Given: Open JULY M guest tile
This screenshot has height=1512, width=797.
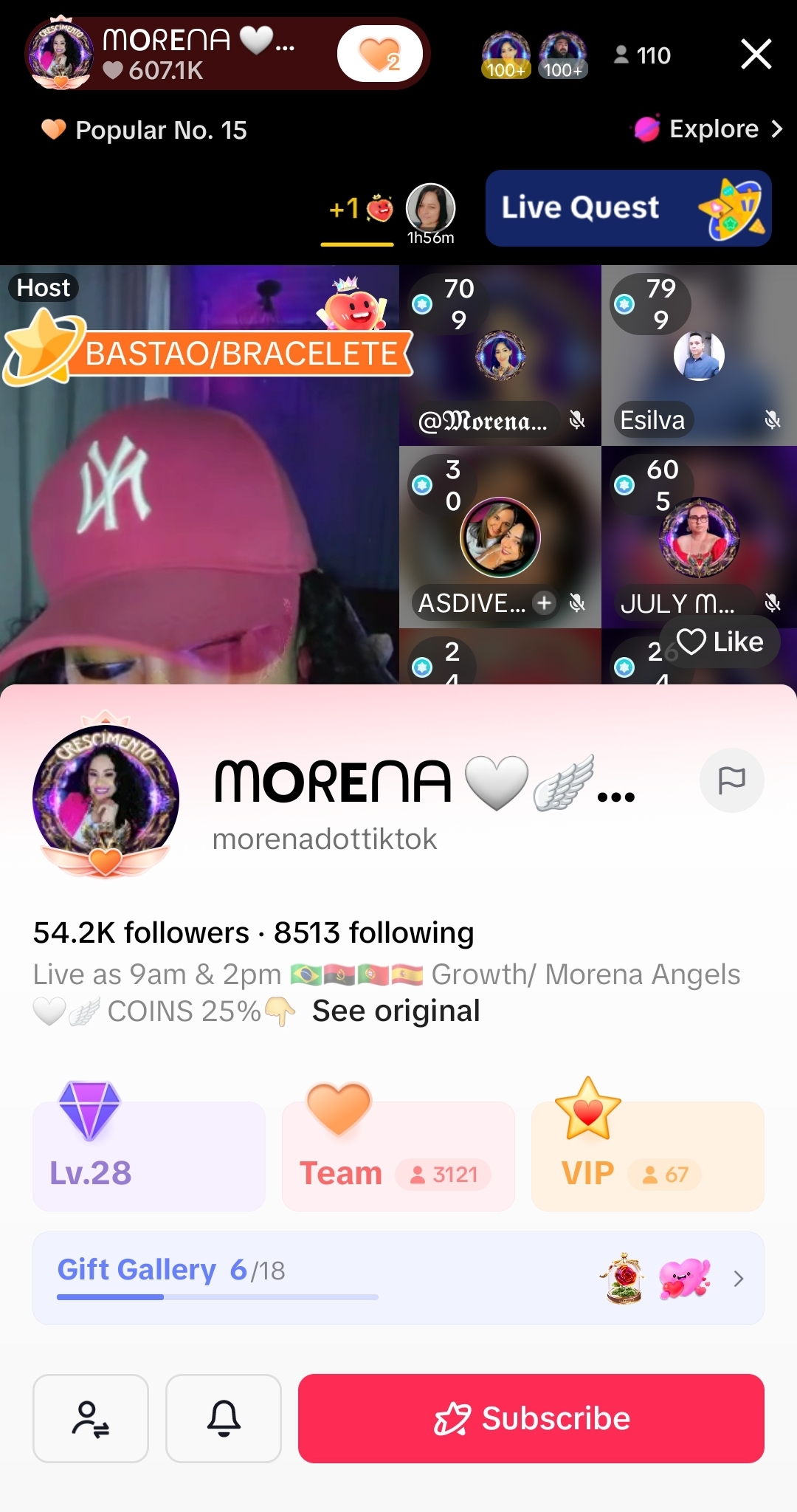Looking at the screenshot, I should (699, 537).
